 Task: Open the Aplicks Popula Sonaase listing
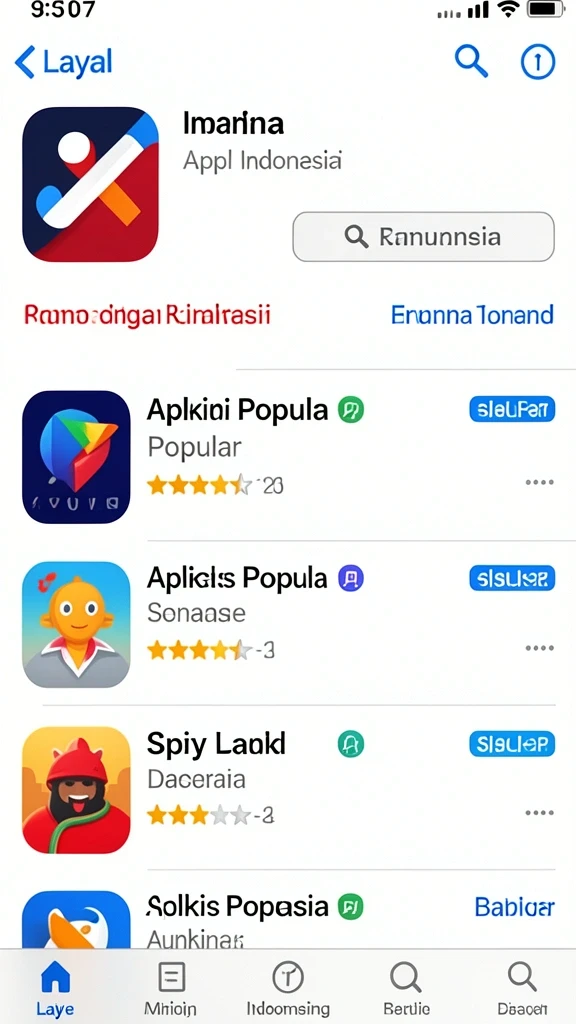tap(288, 624)
